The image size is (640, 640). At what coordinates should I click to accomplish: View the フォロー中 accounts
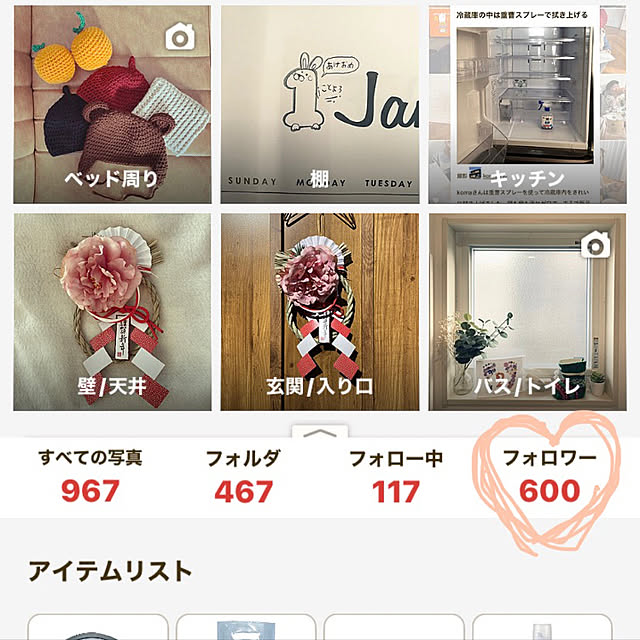(396, 476)
